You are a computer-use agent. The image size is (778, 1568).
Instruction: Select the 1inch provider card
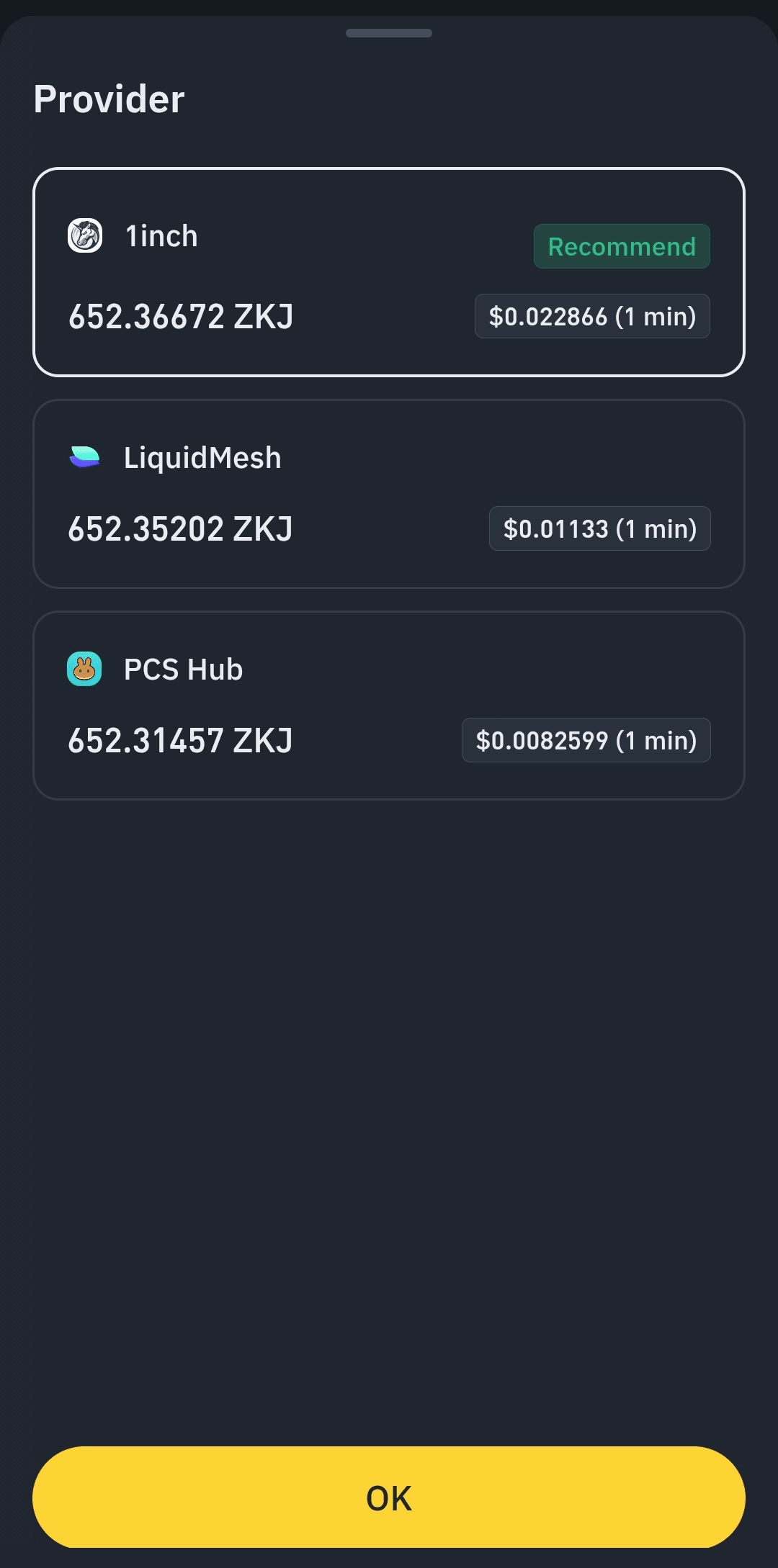389,272
